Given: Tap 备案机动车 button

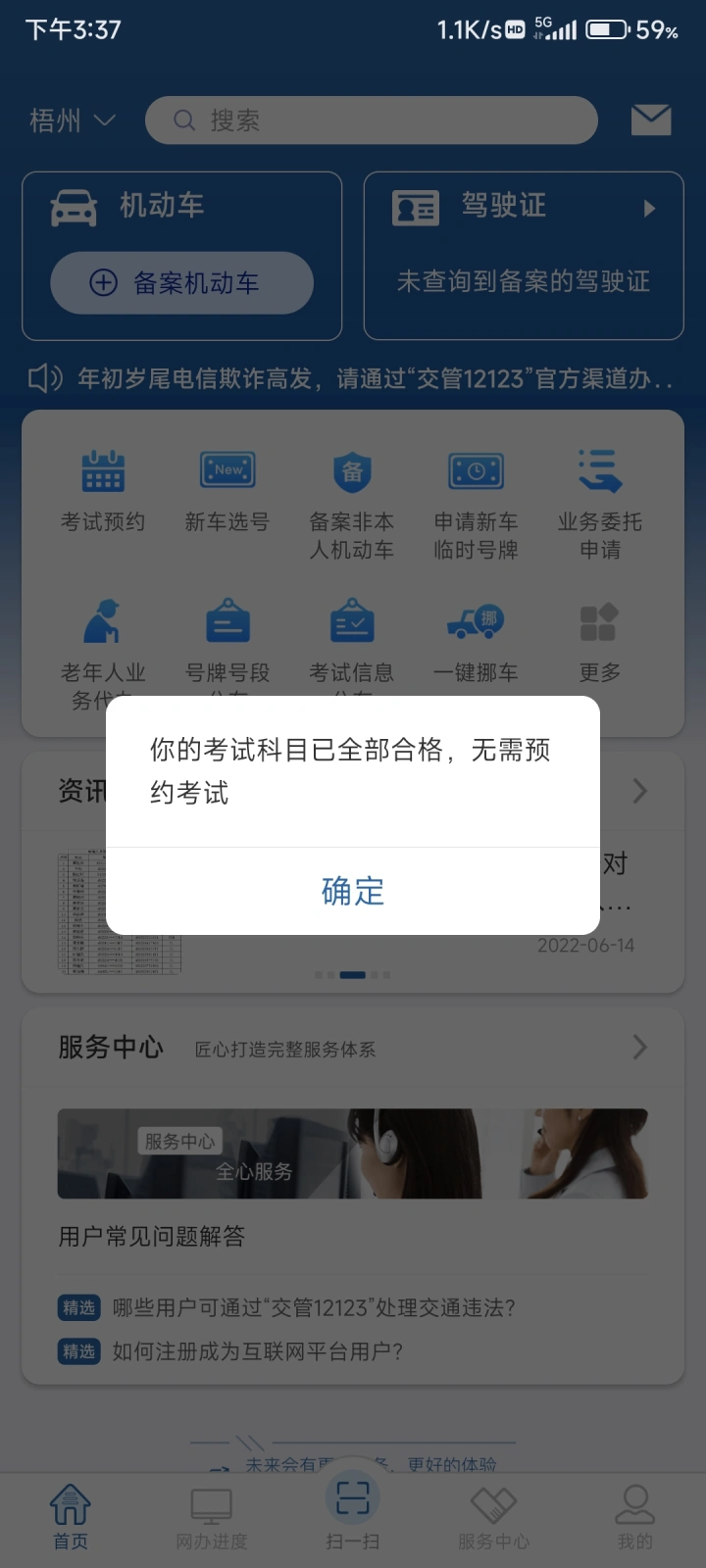Looking at the screenshot, I should pyautogui.click(x=182, y=283).
